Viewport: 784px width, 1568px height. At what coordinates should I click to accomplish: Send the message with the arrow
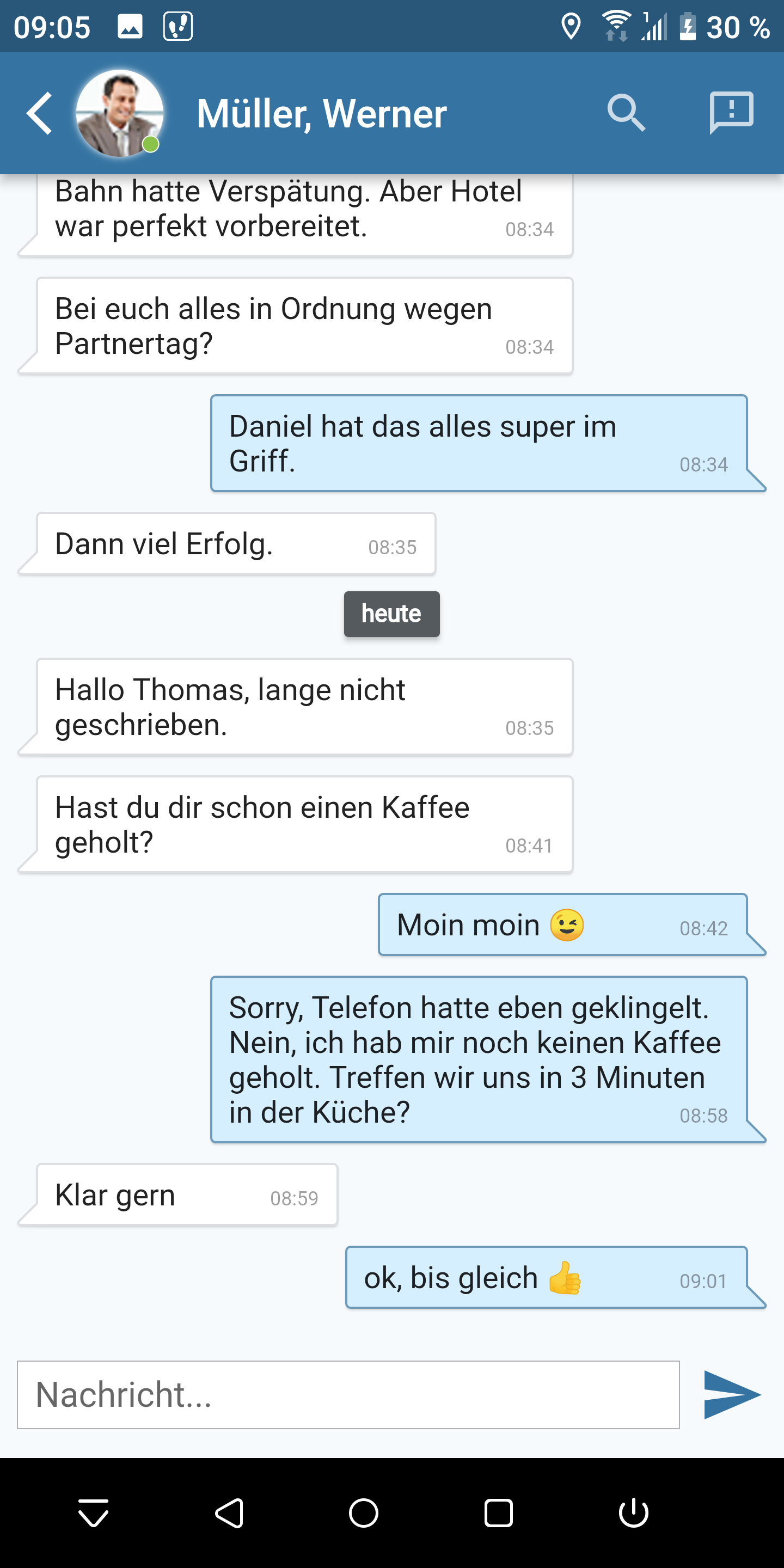[731, 1394]
